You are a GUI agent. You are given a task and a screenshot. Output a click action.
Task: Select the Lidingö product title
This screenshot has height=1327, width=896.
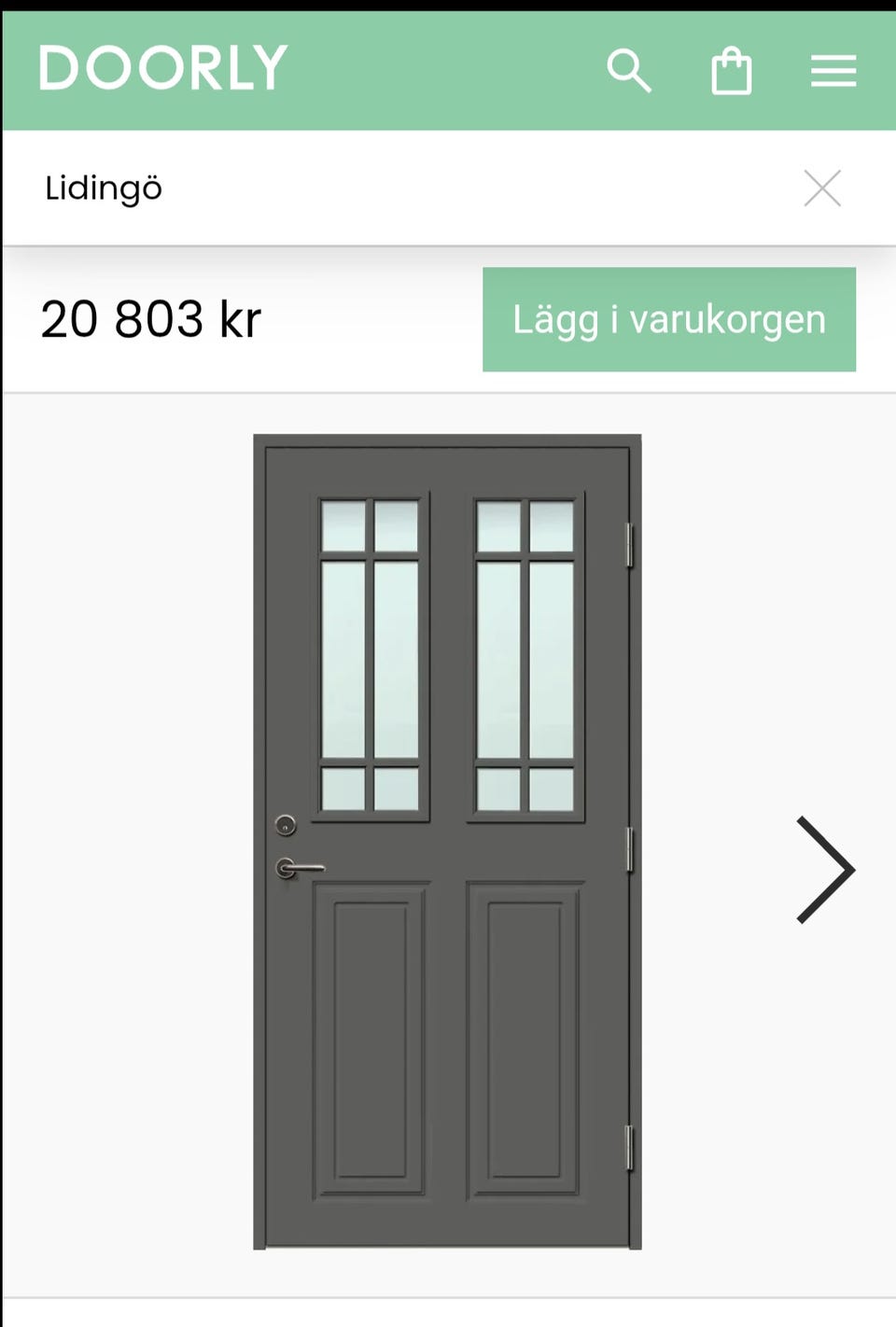[x=103, y=188]
